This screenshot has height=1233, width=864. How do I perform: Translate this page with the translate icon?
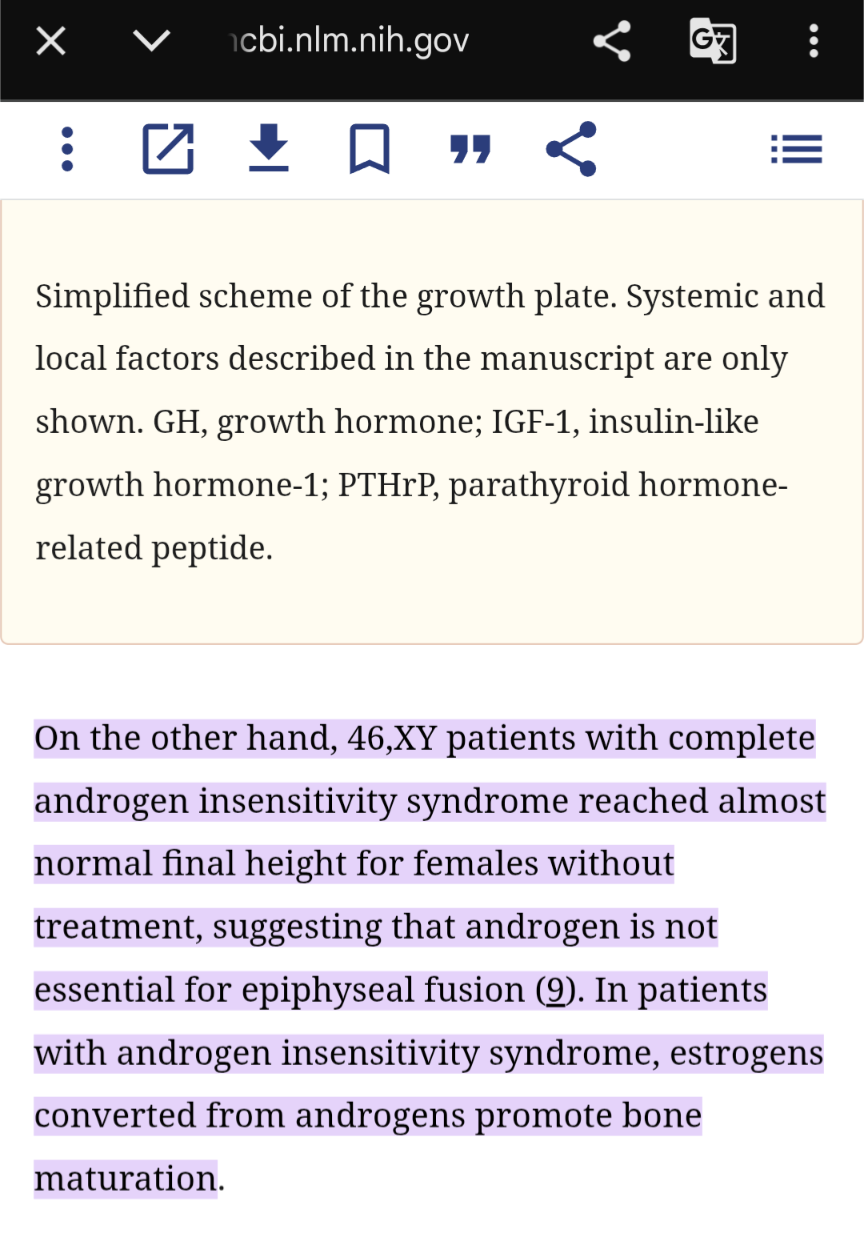[712, 42]
